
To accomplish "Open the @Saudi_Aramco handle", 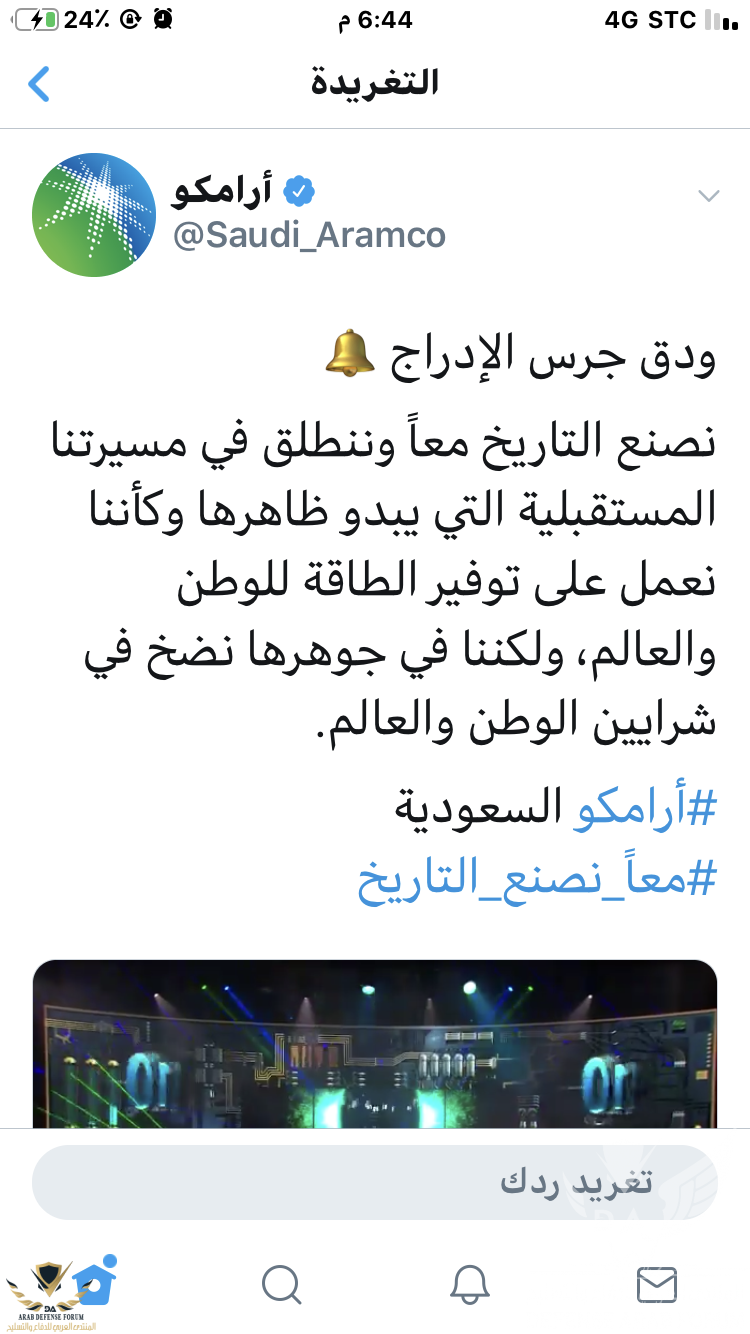I will pyautogui.click(x=309, y=235).
